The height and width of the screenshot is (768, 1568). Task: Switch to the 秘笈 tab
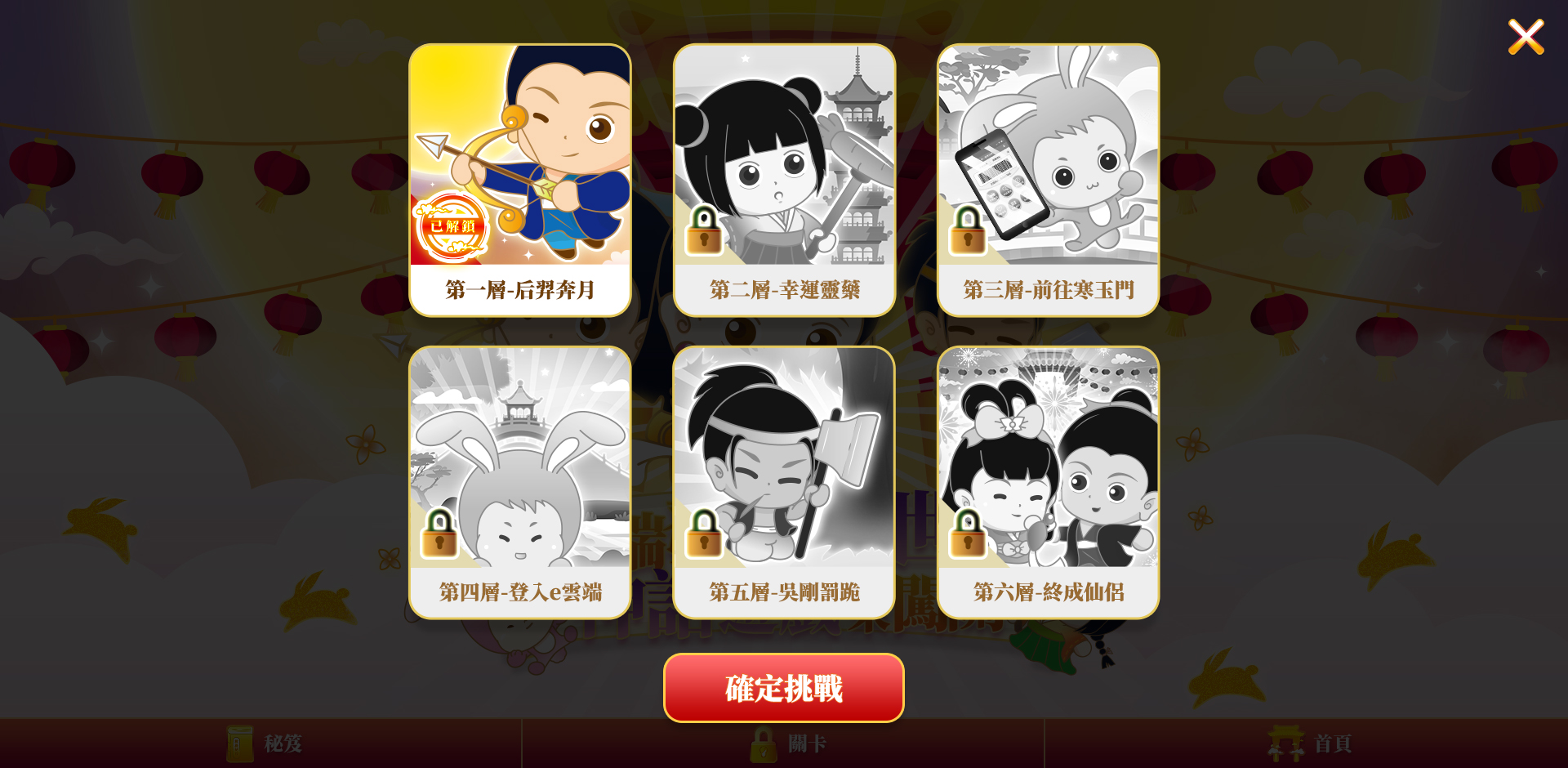263,743
